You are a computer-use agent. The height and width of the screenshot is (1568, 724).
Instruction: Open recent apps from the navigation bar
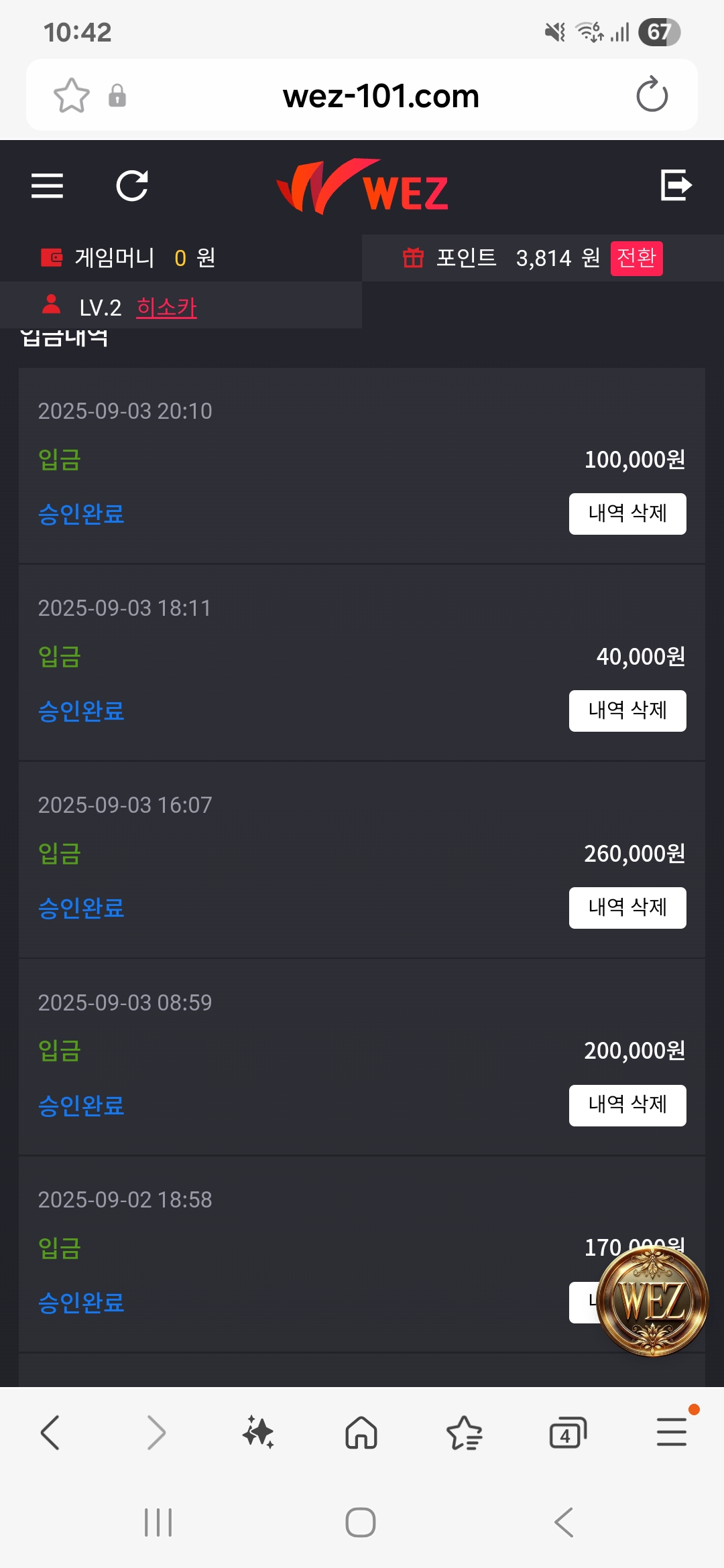coord(158,1522)
